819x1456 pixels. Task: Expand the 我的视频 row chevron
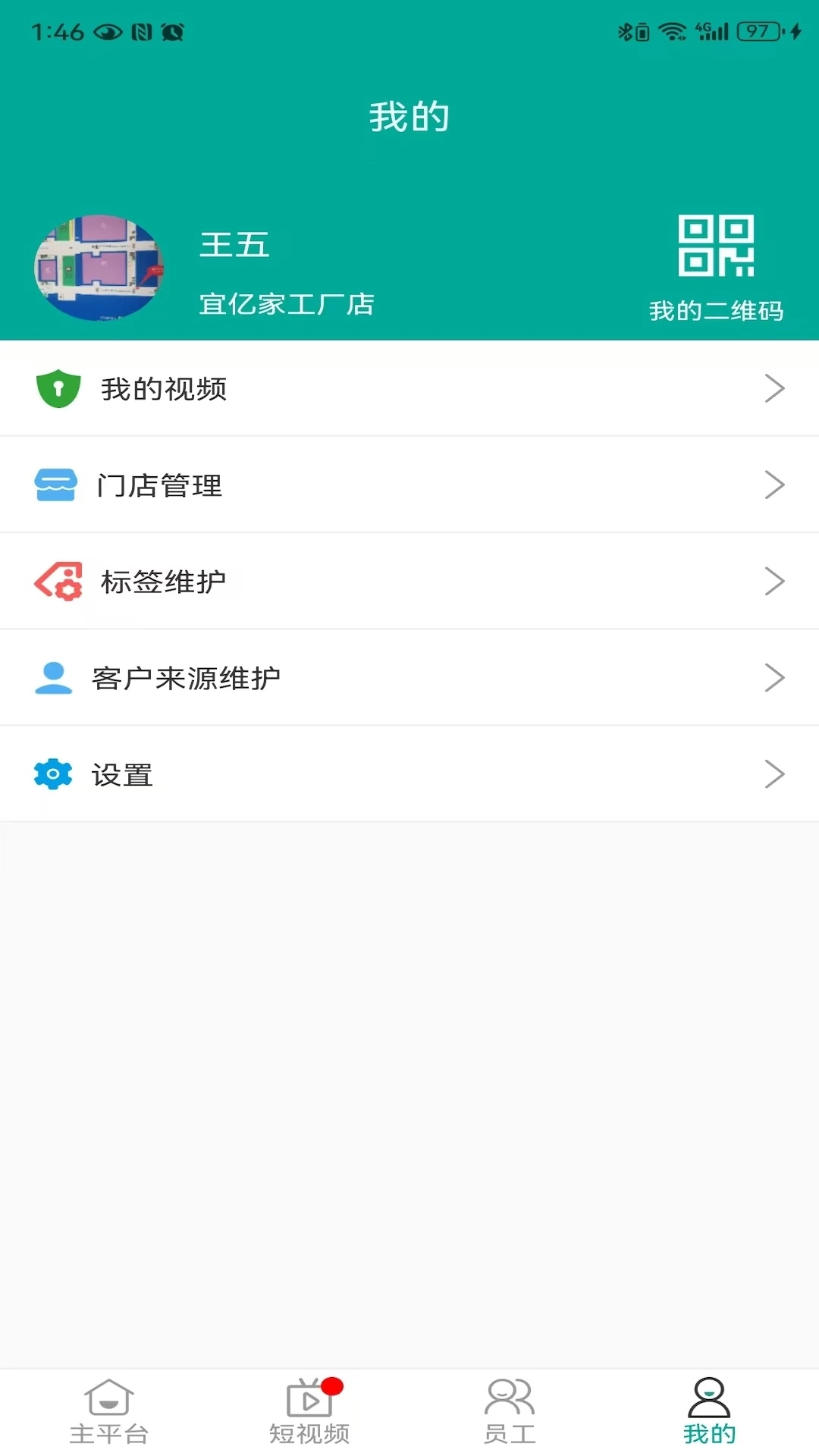click(x=775, y=389)
